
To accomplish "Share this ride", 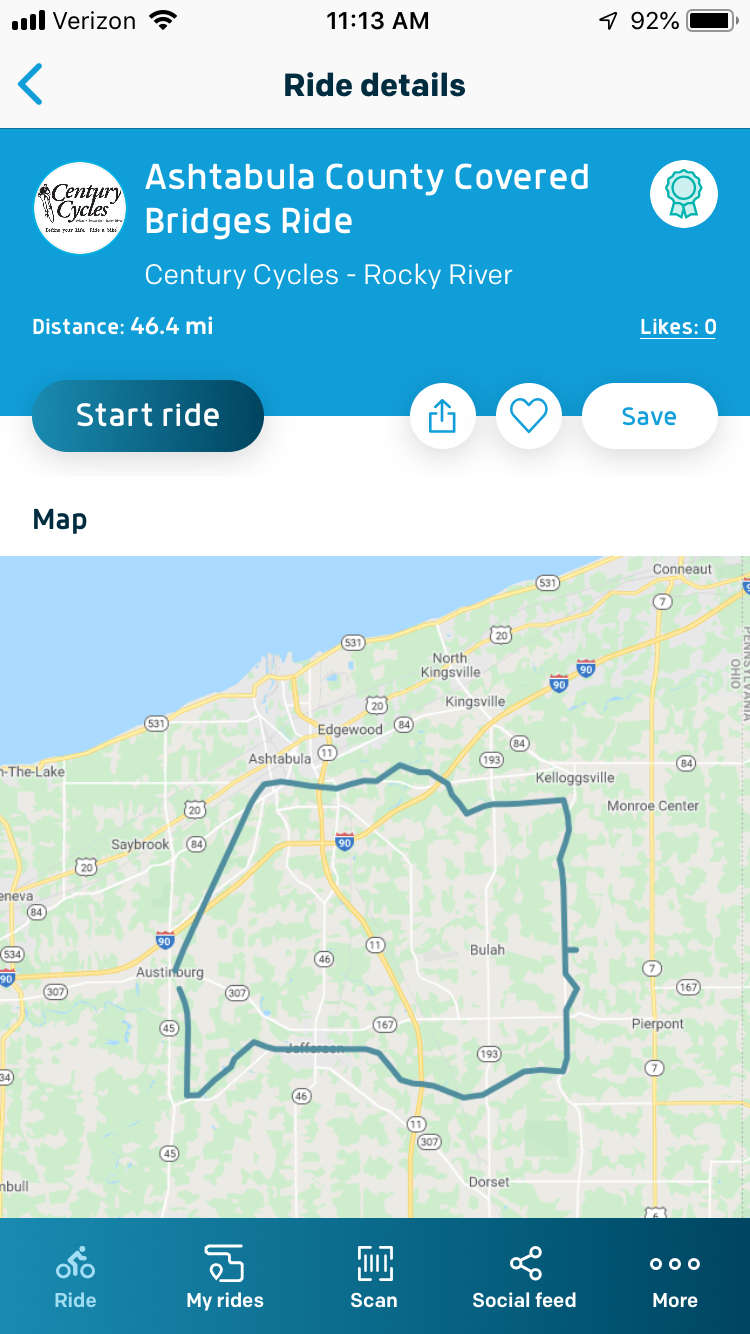I will tap(442, 416).
